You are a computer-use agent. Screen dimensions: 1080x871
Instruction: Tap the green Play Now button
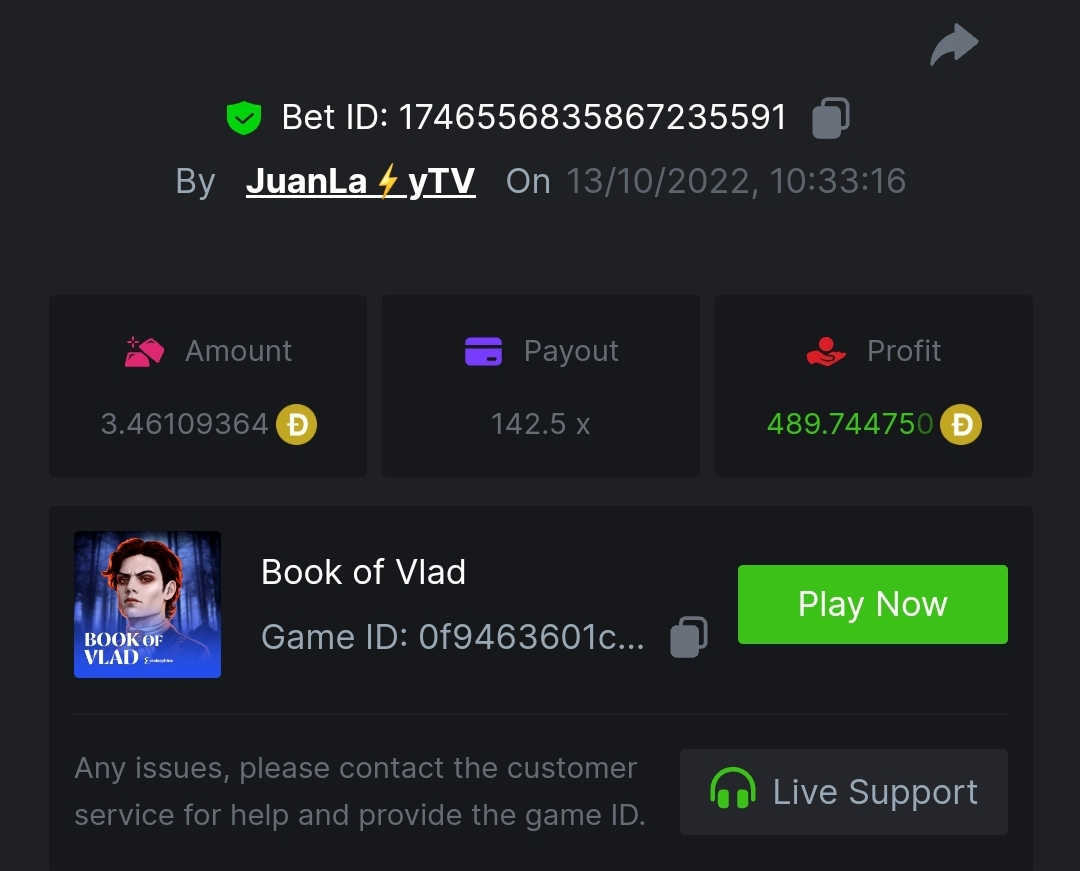click(872, 604)
